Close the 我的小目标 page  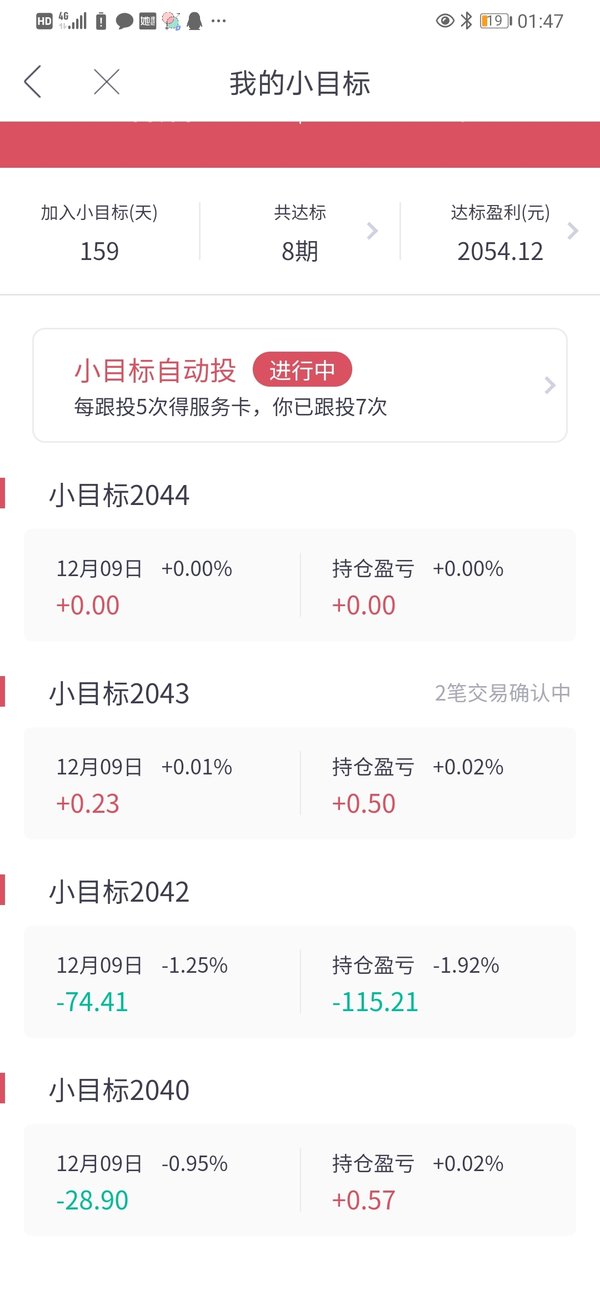(x=106, y=82)
